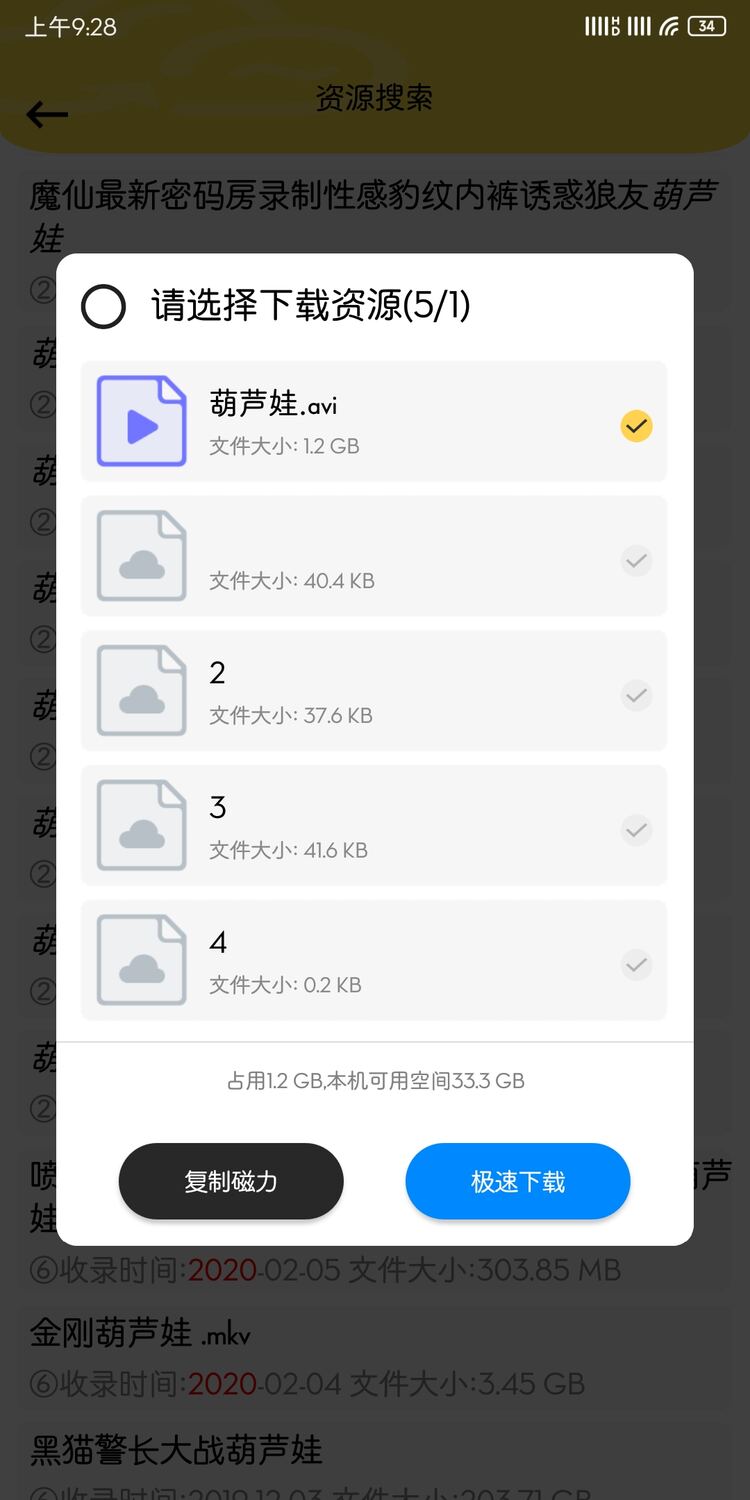Viewport: 750px width, 1500px height.
Task: Go back from 资源搜索 page
Action: pos(47,114)
